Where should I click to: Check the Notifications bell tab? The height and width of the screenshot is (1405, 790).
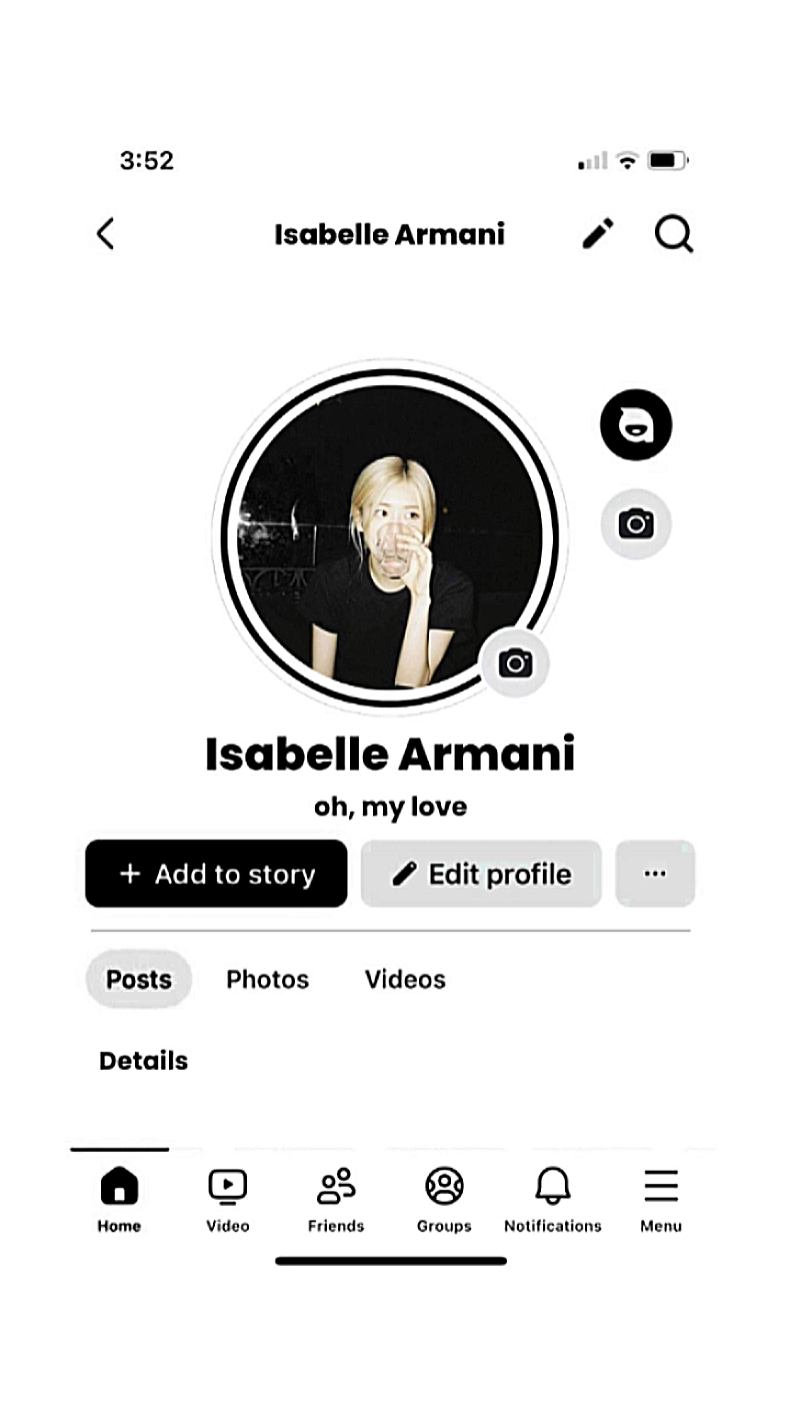click(553, 1198)
